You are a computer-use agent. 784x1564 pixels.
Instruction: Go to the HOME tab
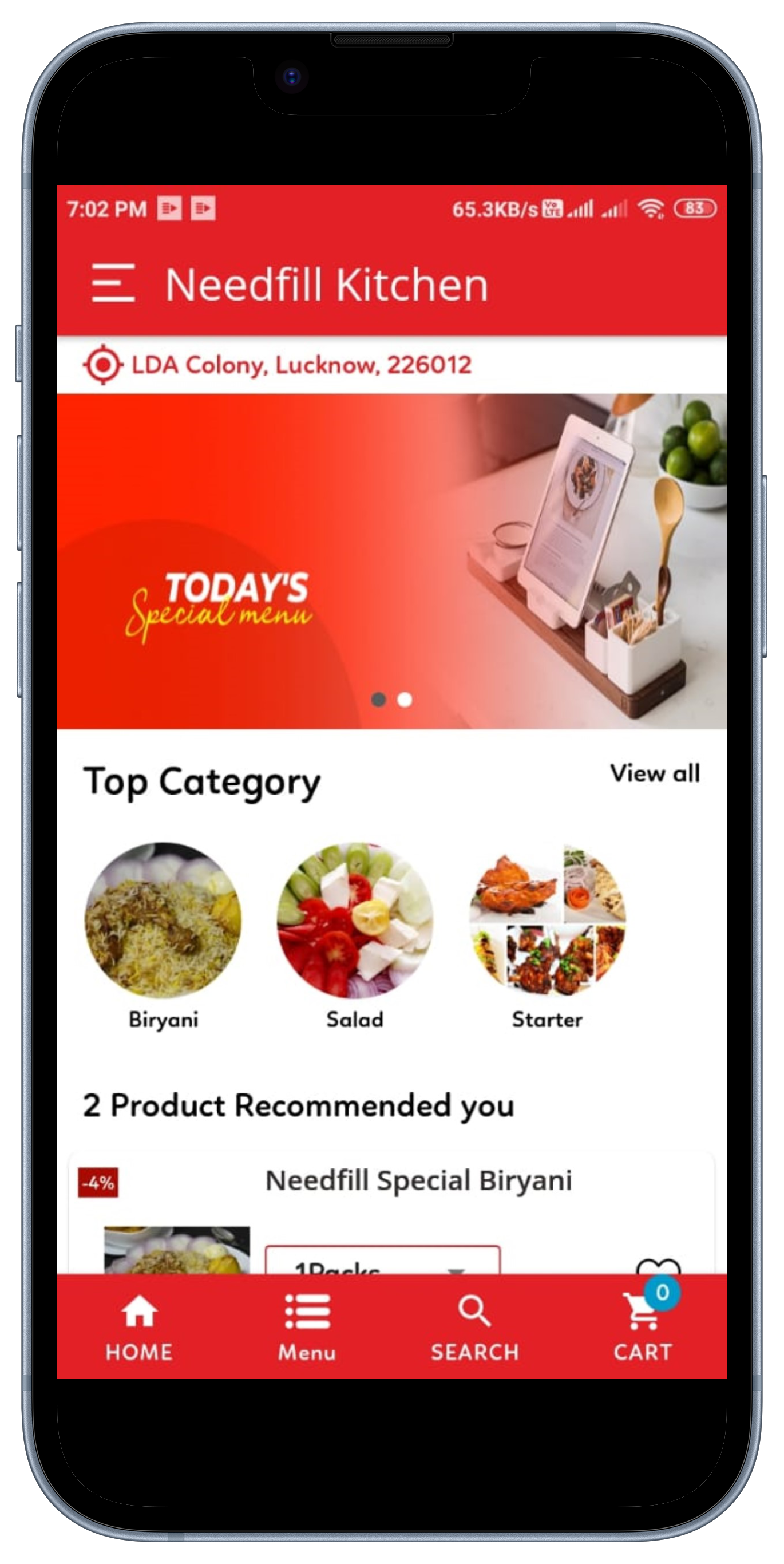(140, 1327)
